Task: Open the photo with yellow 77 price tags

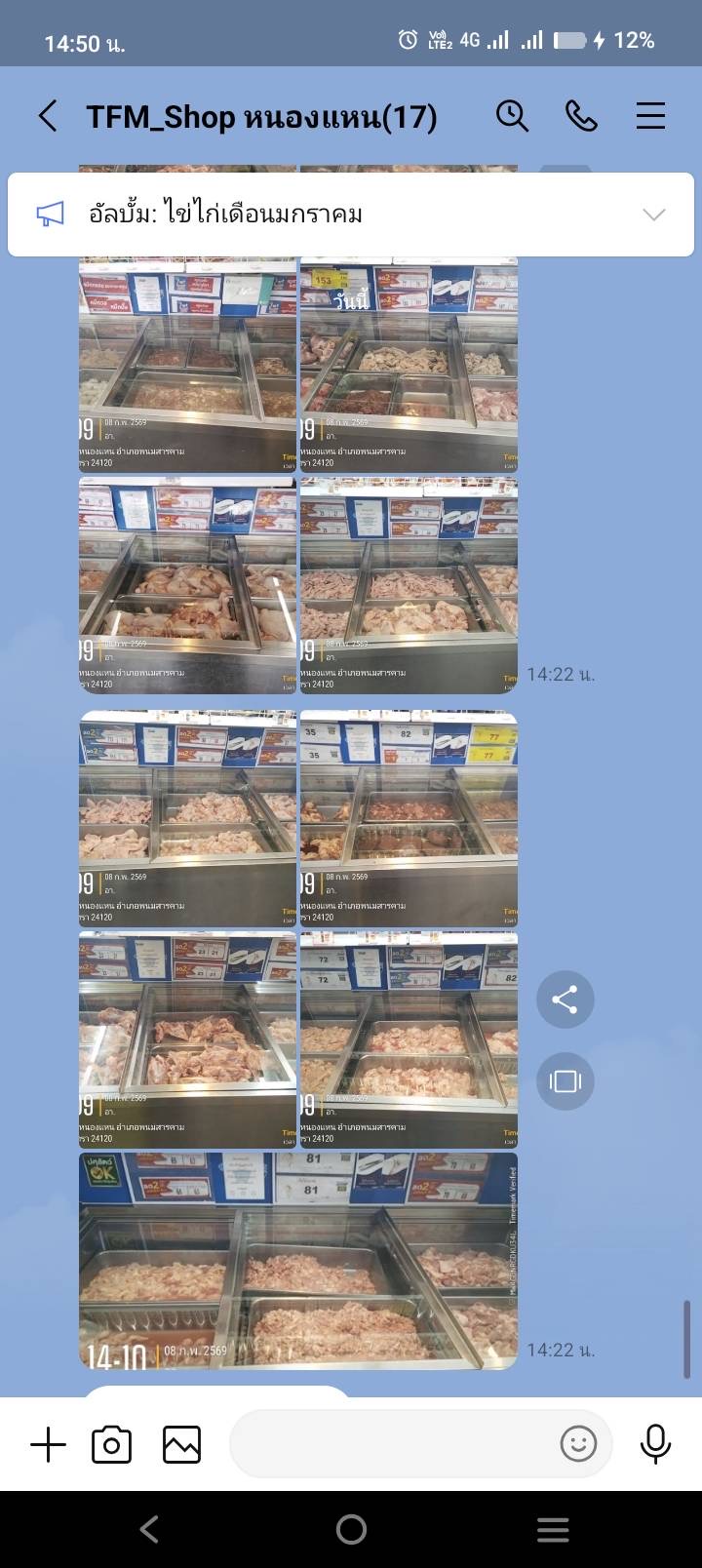Action: coord(409,818)
